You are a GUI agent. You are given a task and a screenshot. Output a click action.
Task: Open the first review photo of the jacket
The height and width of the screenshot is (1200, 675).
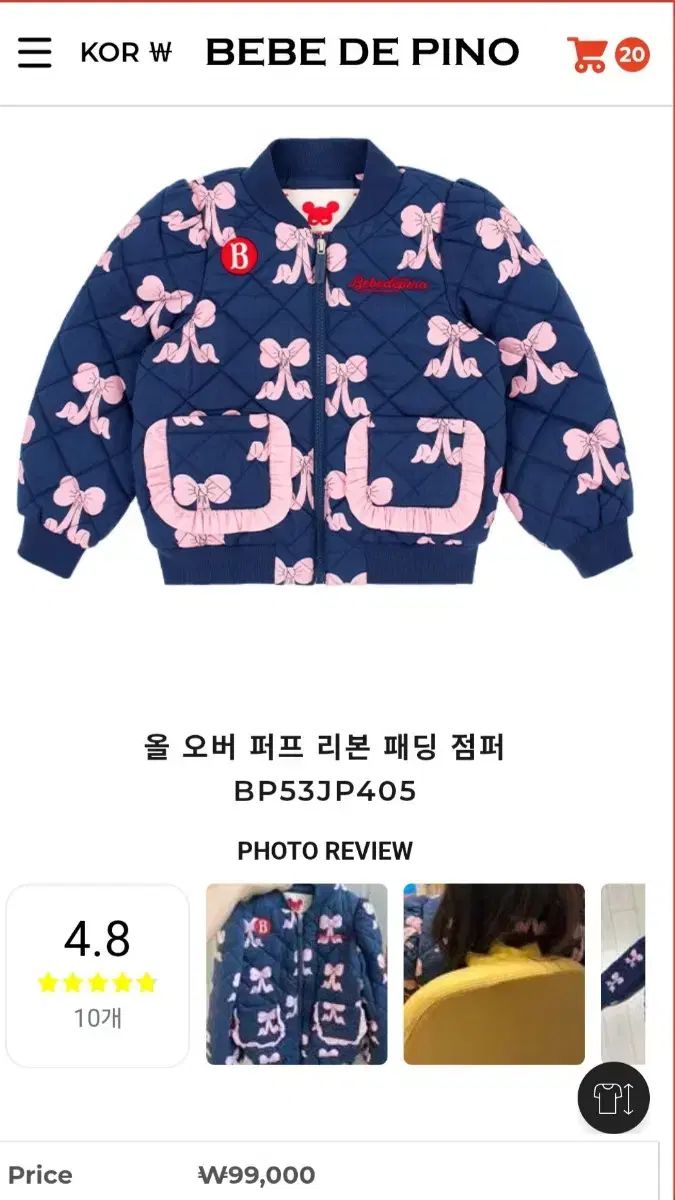pyautogui.click(x=297, y=974)
